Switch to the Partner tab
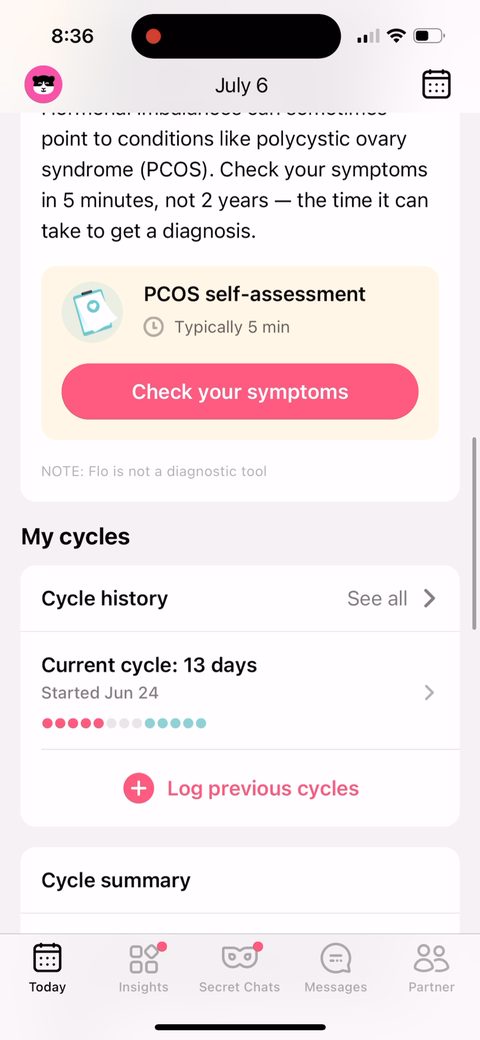 tap(432, 968)
